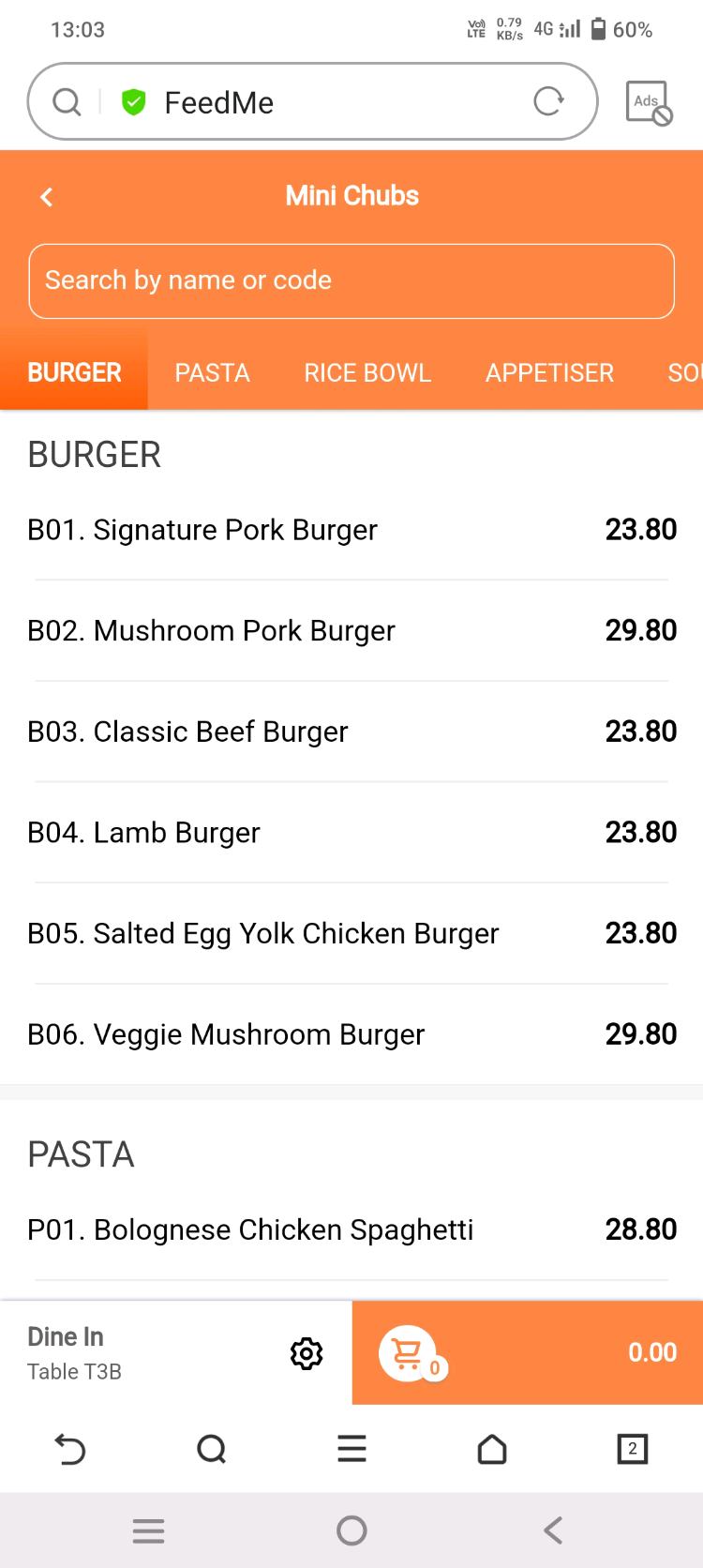Screen dimensions: 703x1568
Task: Open B01 Signature Pork Burger
Action: click(x=351, y=530)
